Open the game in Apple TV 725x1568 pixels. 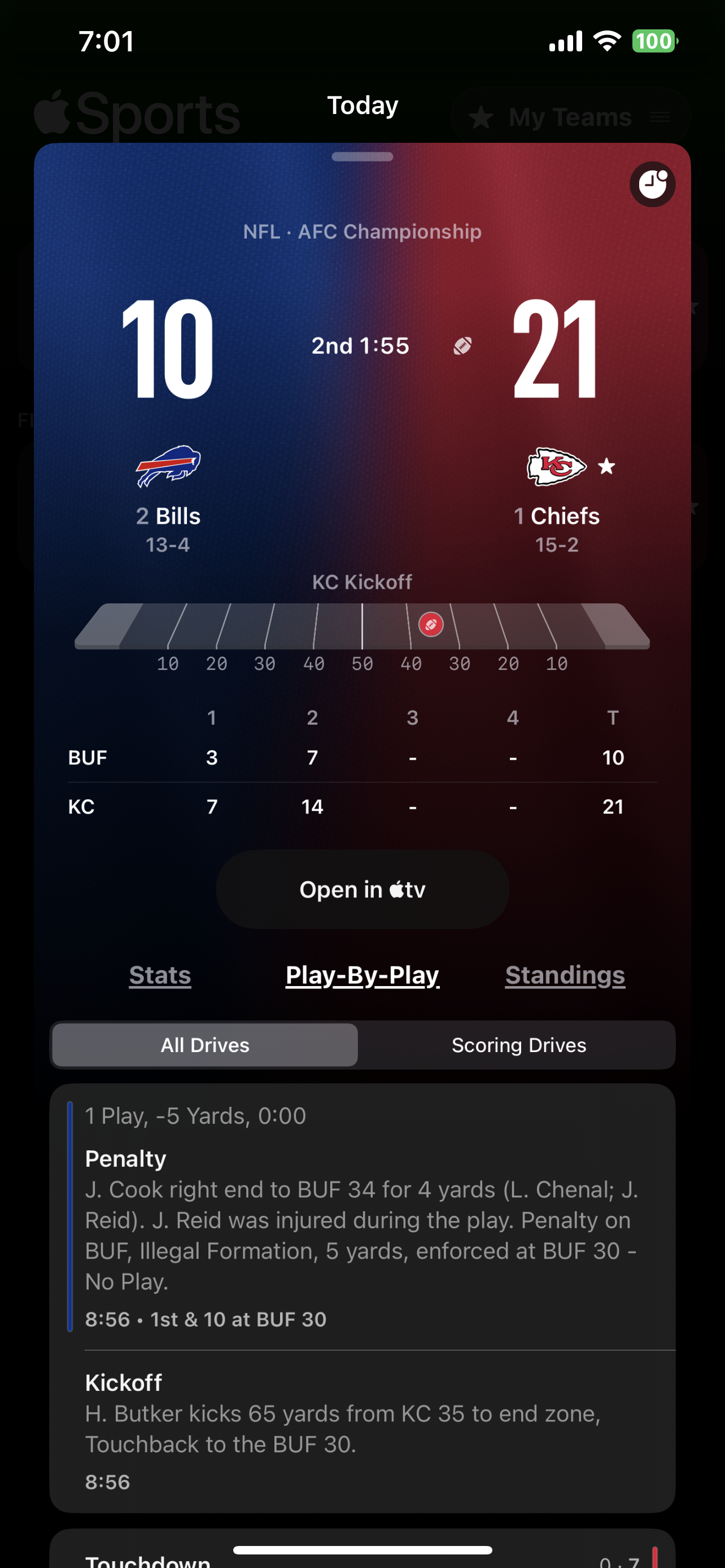click(362, 888)
